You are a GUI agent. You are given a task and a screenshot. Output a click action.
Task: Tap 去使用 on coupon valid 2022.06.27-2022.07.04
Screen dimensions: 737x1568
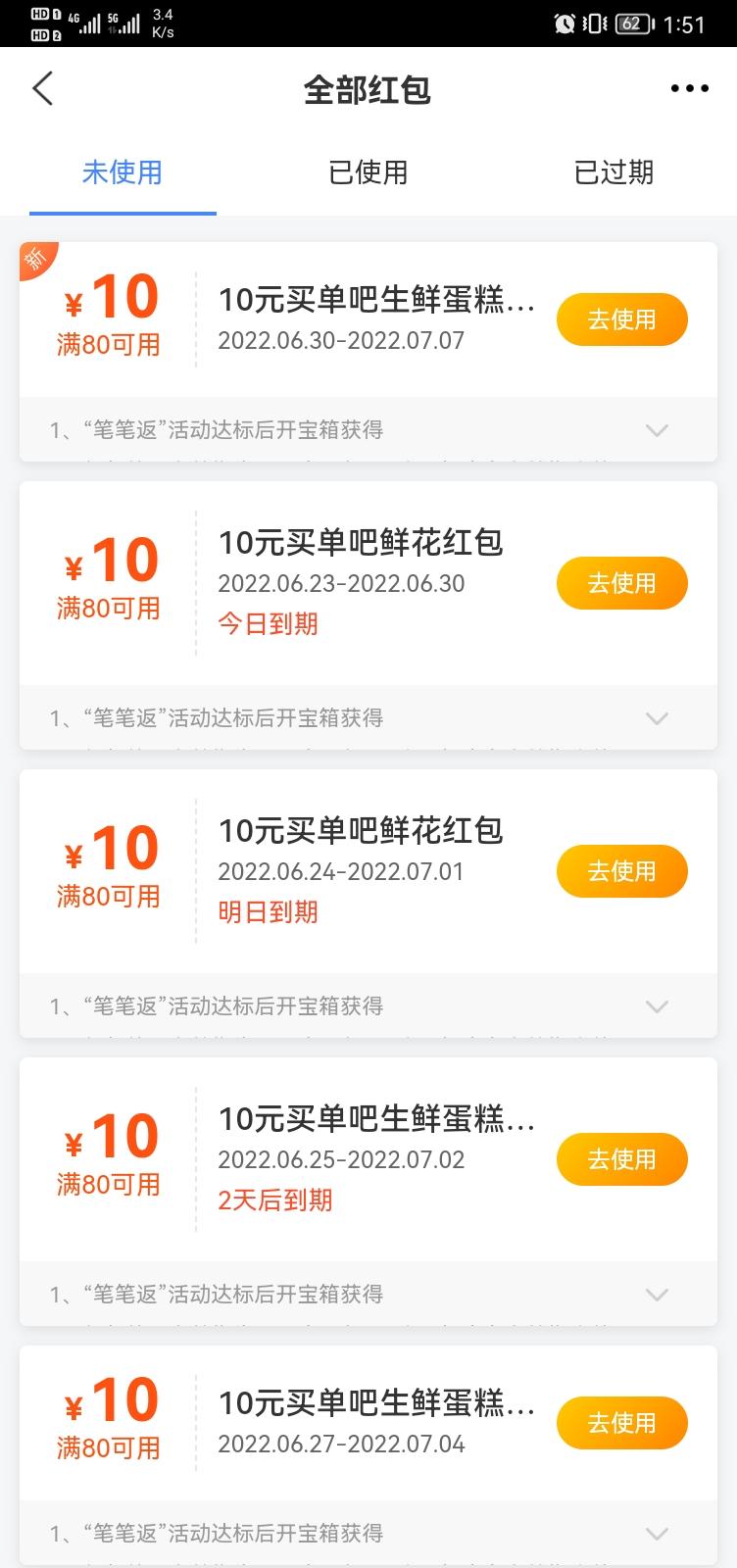coord(622,1423)
